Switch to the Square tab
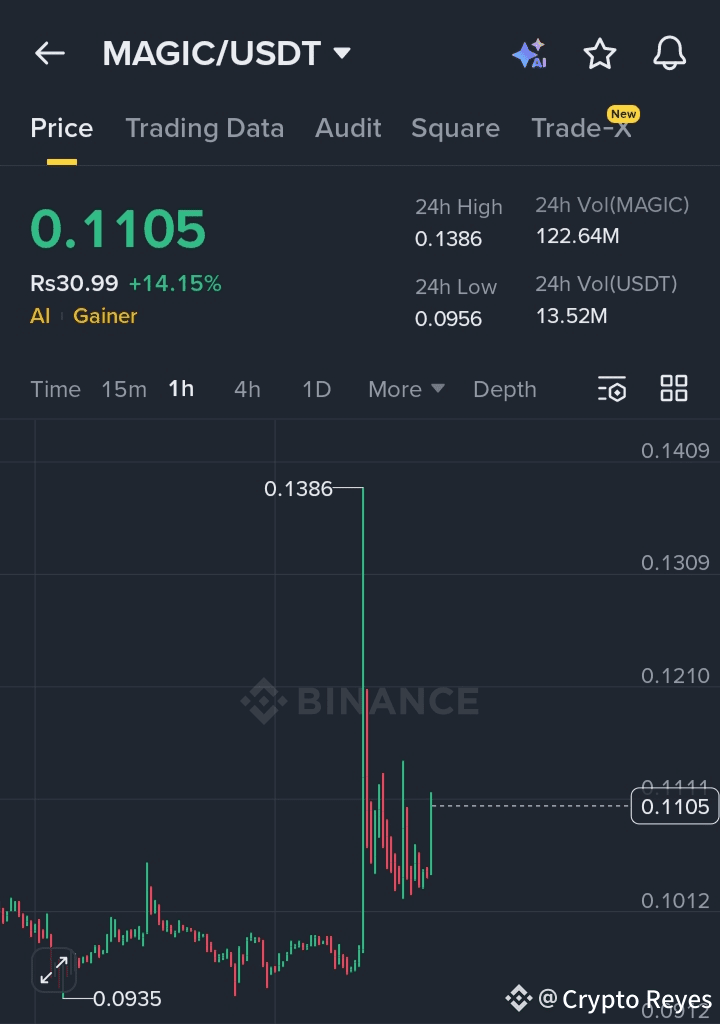Image resolution: width=720 pixels, height=1024 pixels. (x=455, y=128)
